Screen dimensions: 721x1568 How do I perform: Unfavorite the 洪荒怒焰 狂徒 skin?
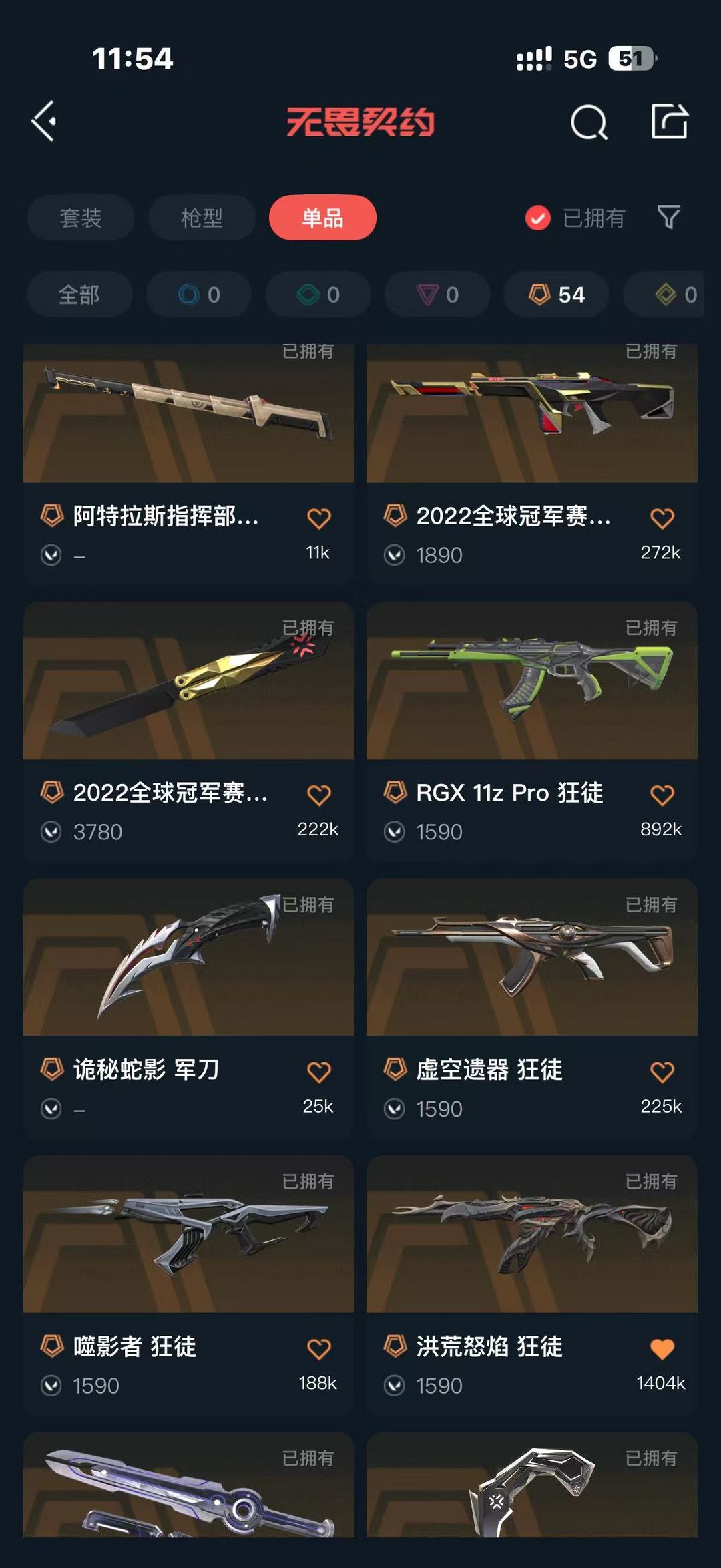[662, 1347]
